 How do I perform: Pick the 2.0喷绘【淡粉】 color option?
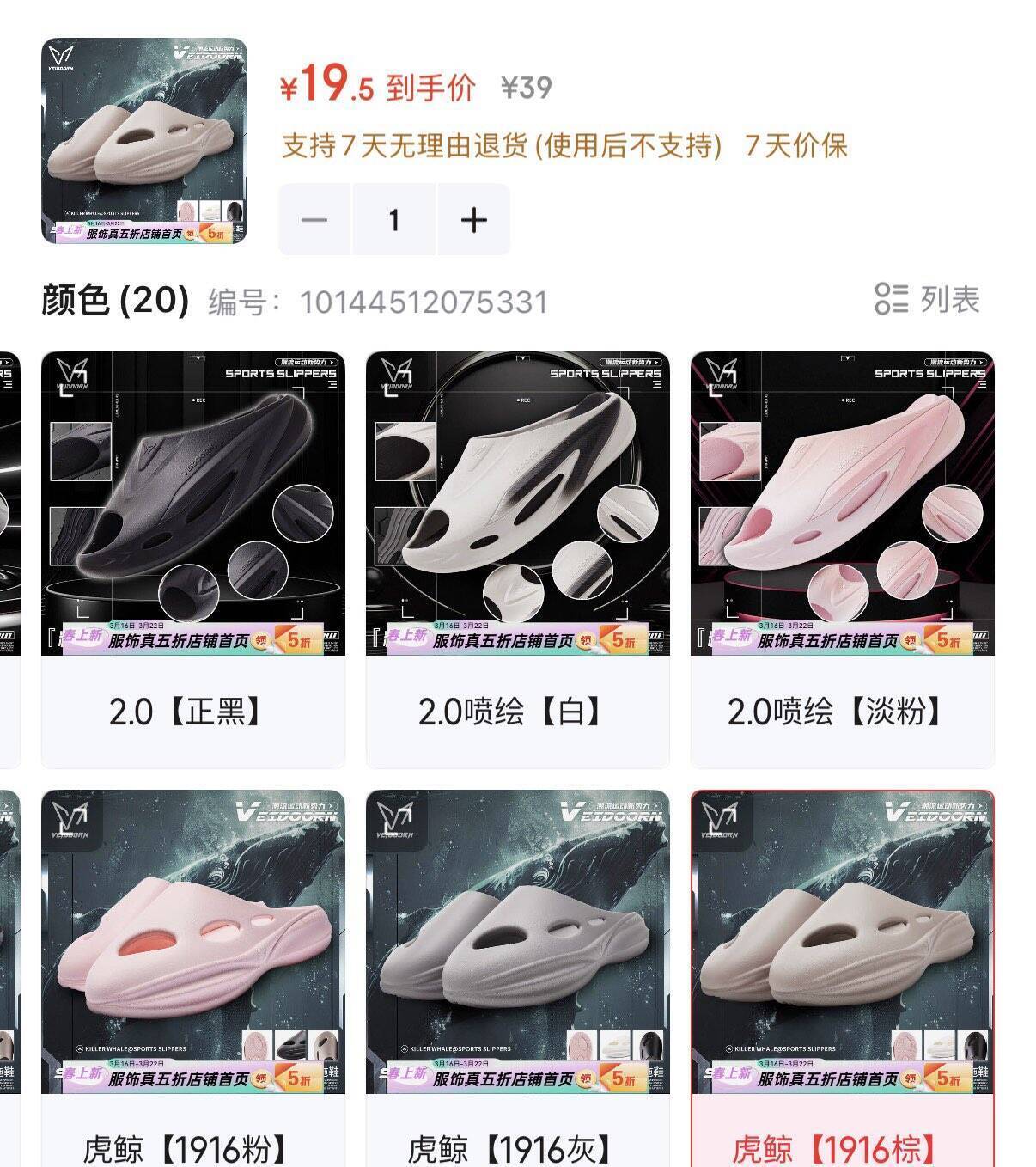pos(842,559)
